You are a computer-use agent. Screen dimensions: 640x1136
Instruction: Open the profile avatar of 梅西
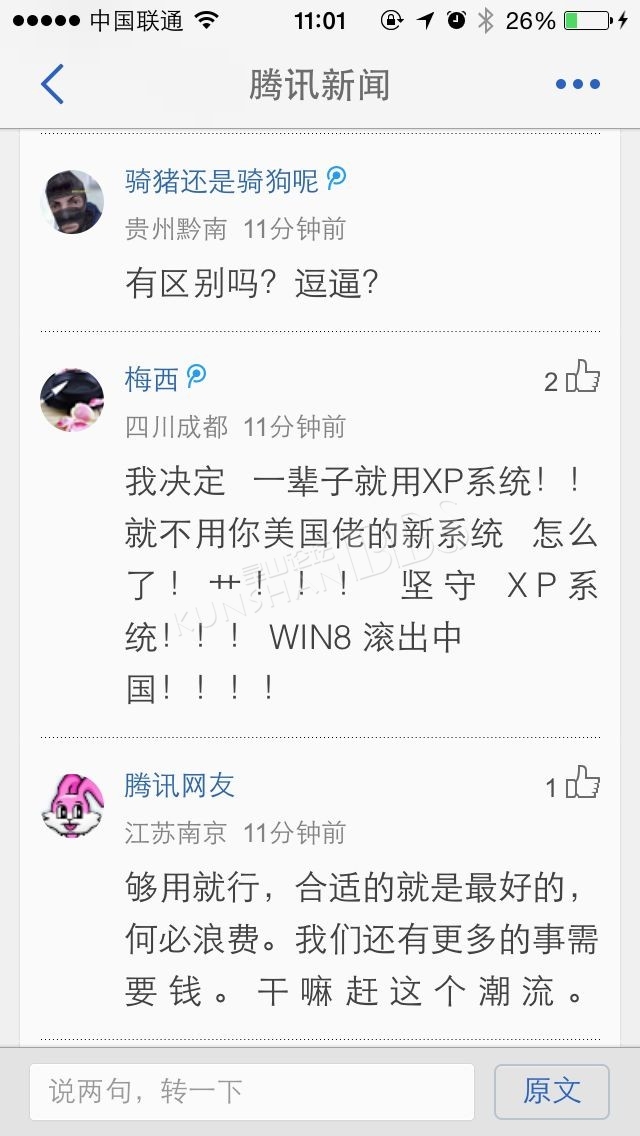[72, 400]
